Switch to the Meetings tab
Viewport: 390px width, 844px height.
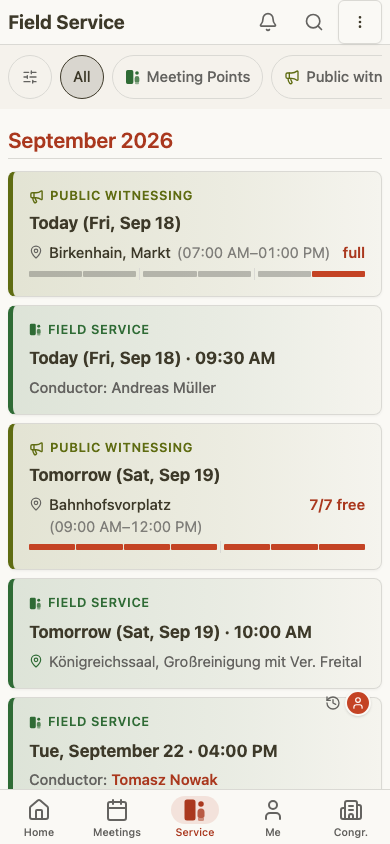117,818
